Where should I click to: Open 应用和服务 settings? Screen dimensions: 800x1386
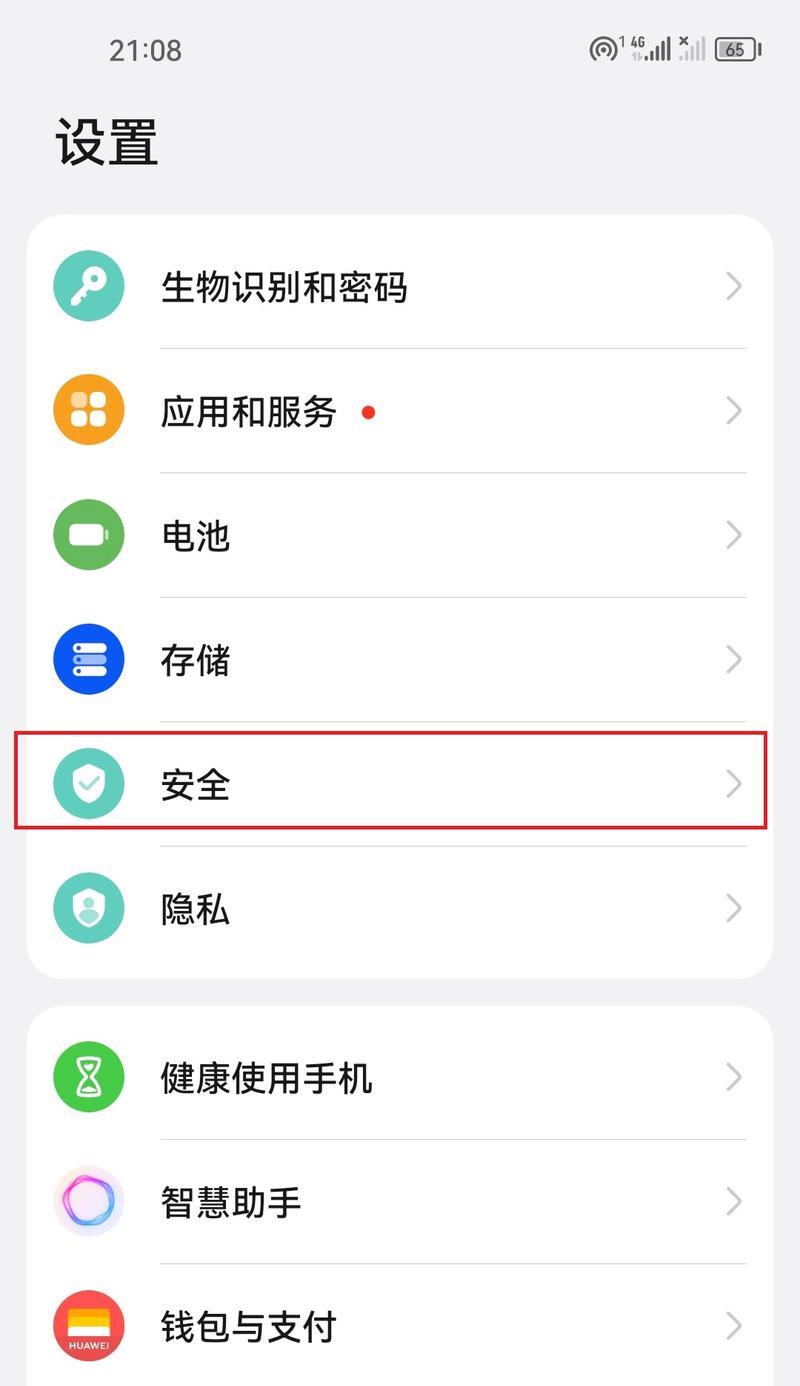tap(400, 411)
